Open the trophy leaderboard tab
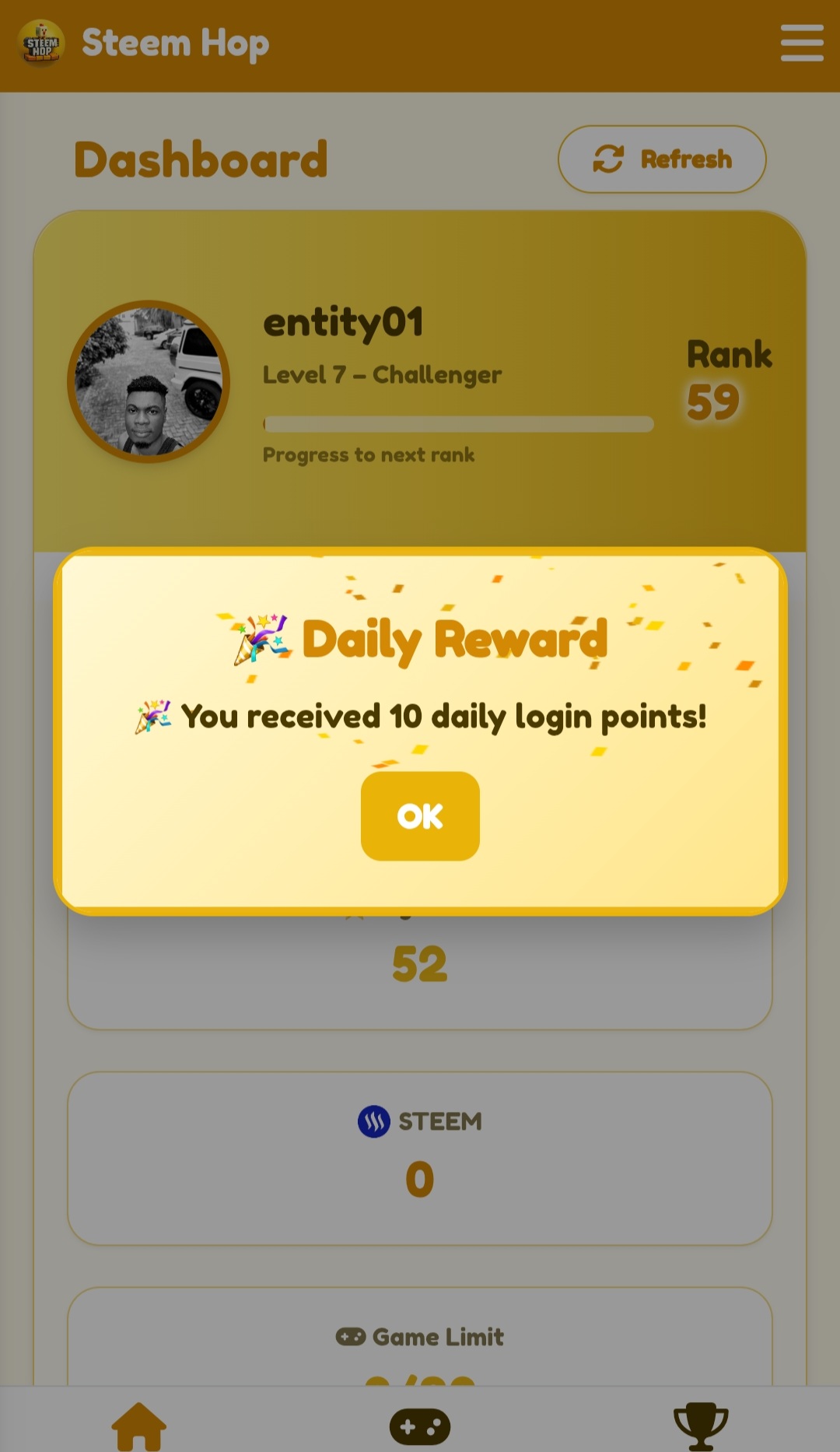Viewport: 840px width, 1452px height. pos(701,1426)
